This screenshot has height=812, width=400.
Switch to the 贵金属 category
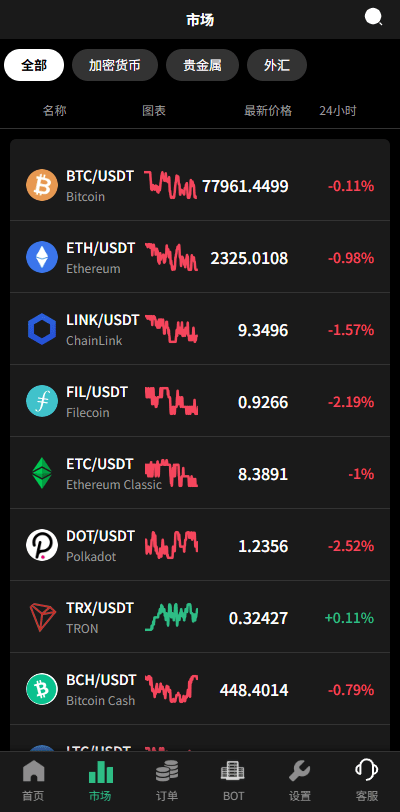(202, 66)
